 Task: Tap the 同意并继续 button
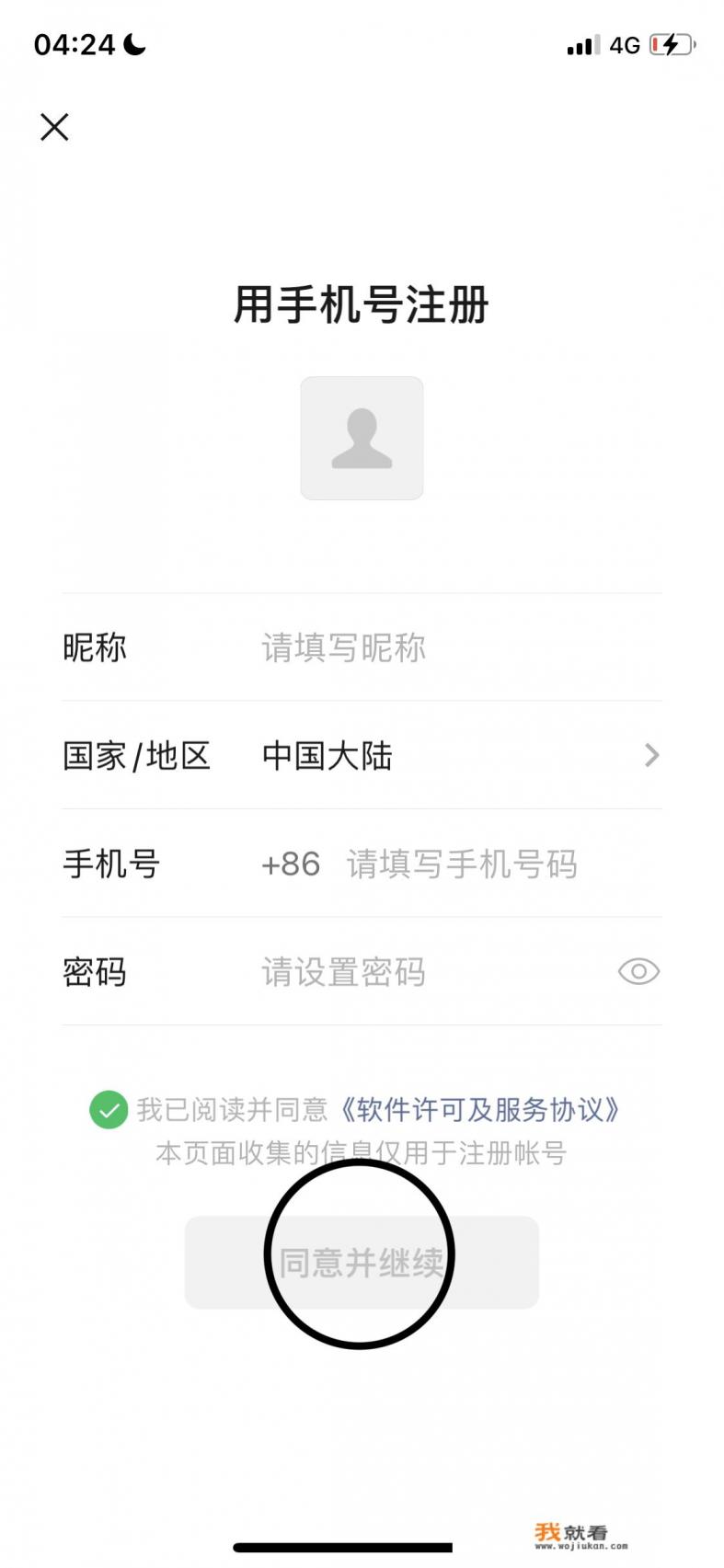pyautogui.click(x=362, y=1263)
